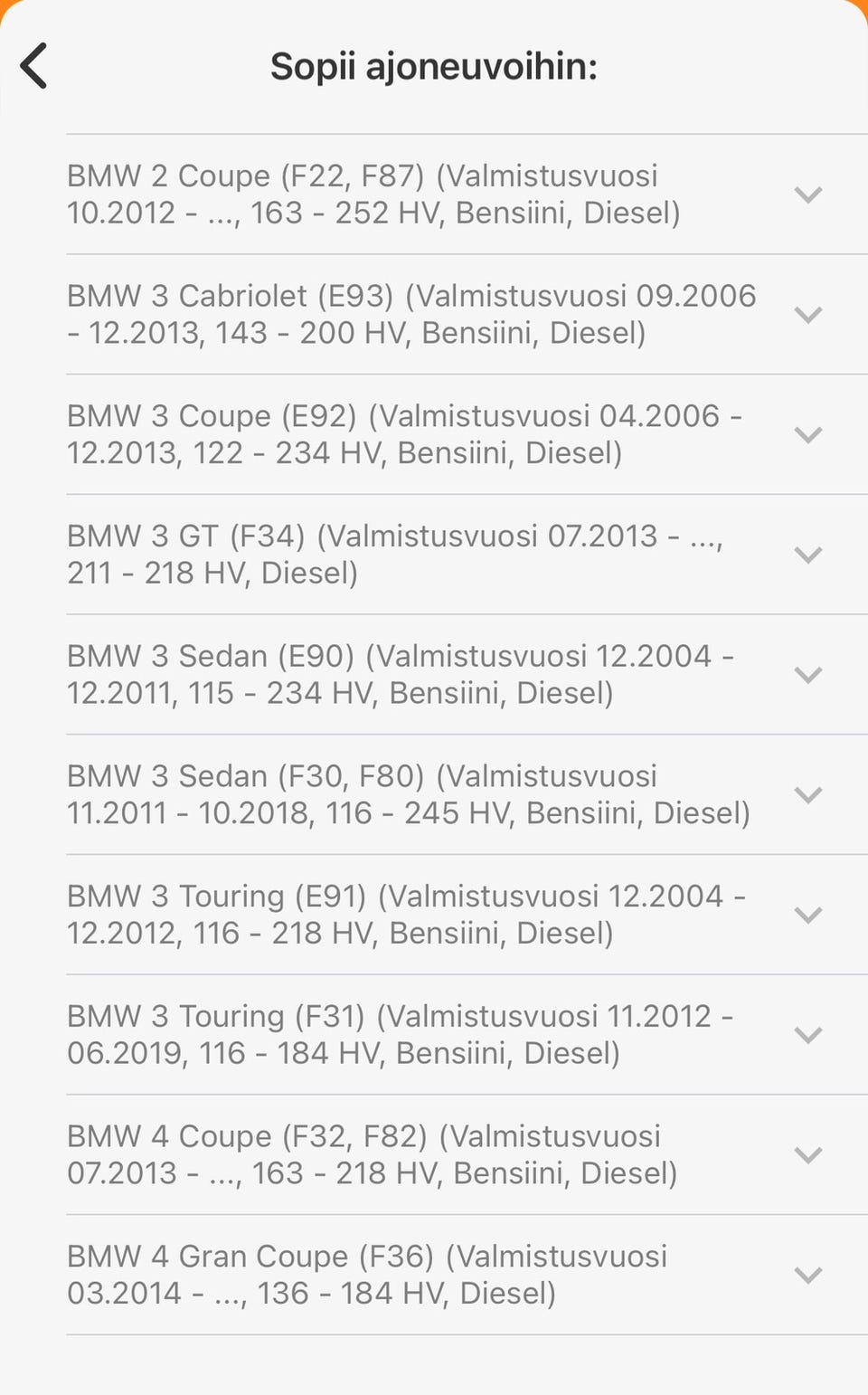868x1395 pixels.
Task: Expand the BMW 2 Coupe (F22, F87) row
Action: (x=807, y=195)
